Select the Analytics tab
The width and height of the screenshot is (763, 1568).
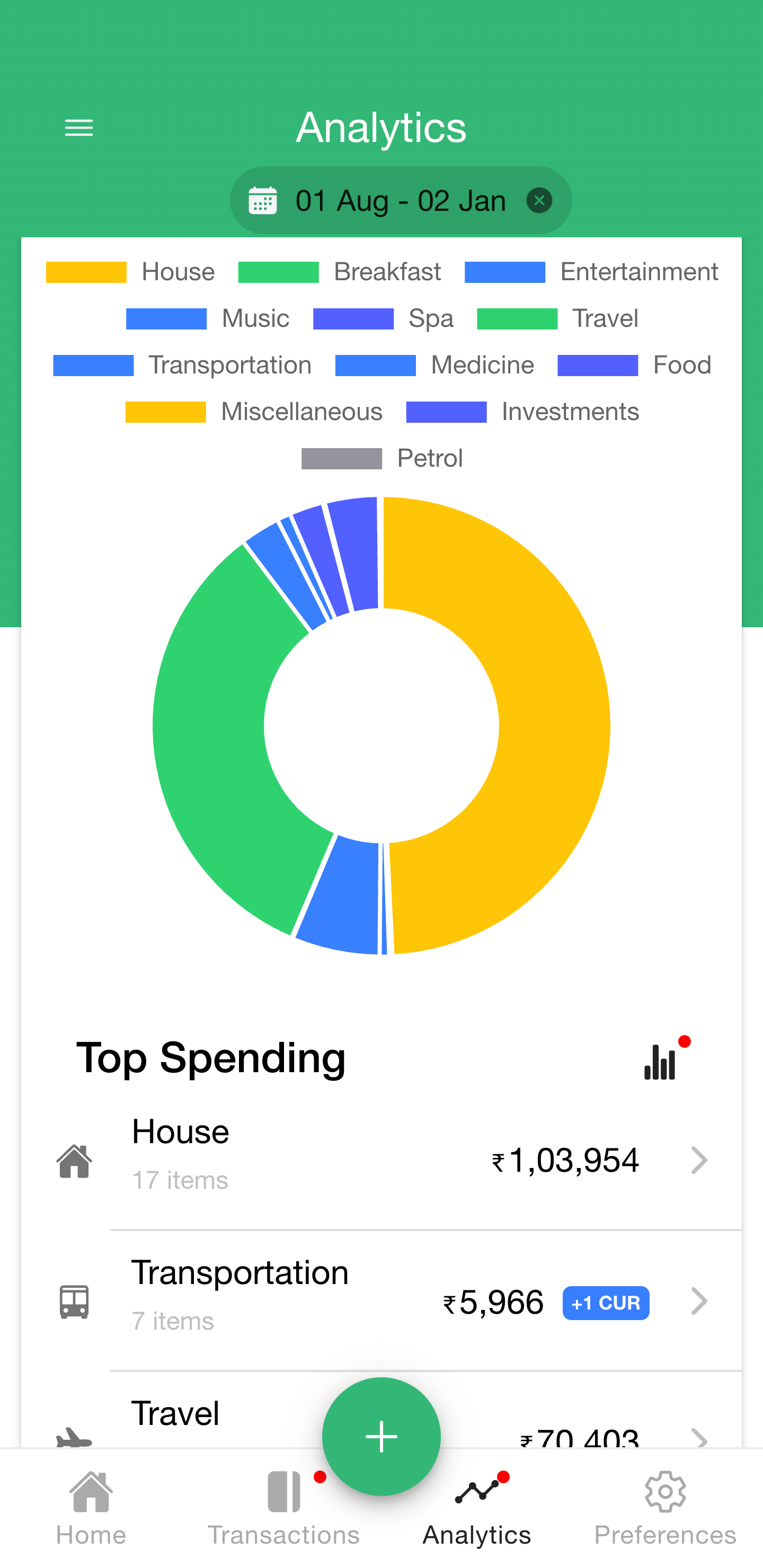[x=477, y=1508]
